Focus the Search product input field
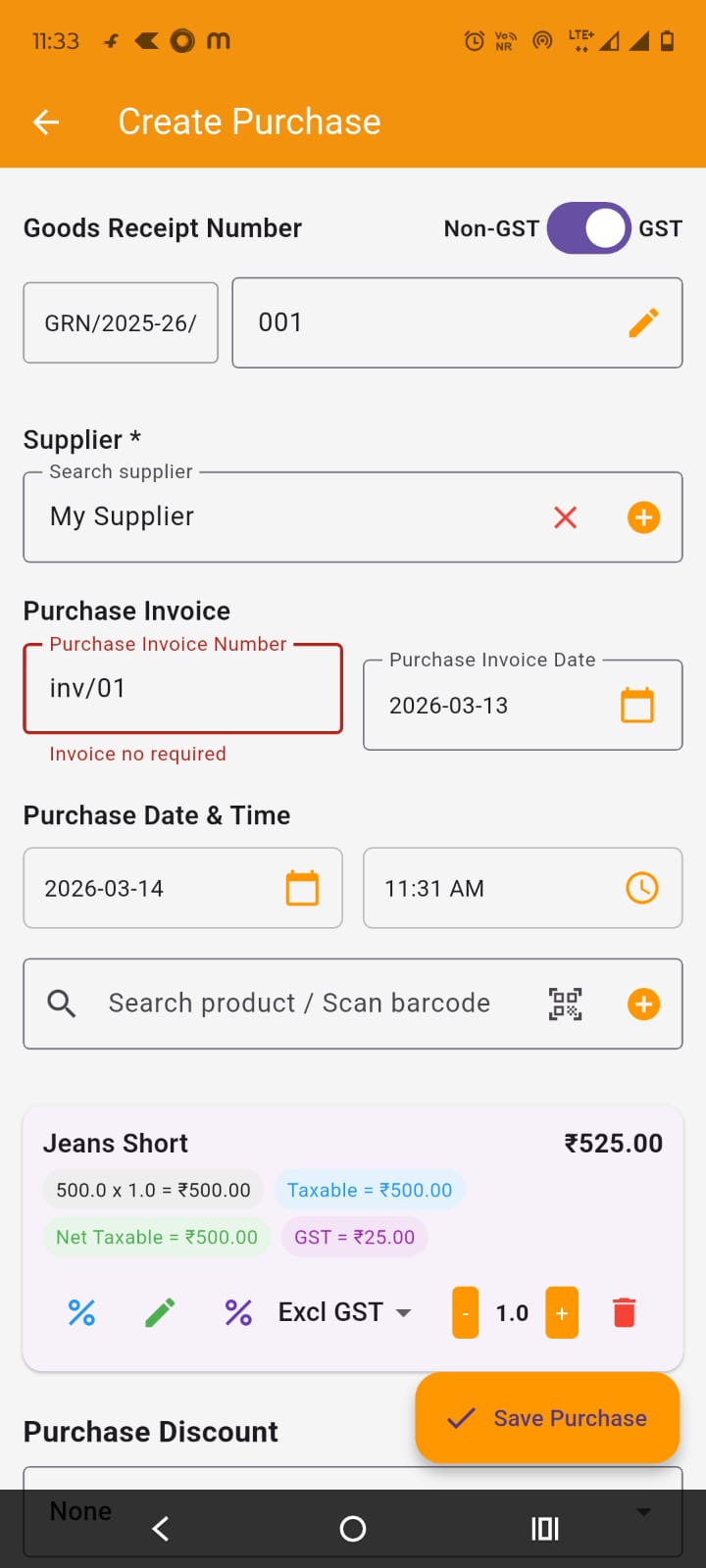 294,1003
